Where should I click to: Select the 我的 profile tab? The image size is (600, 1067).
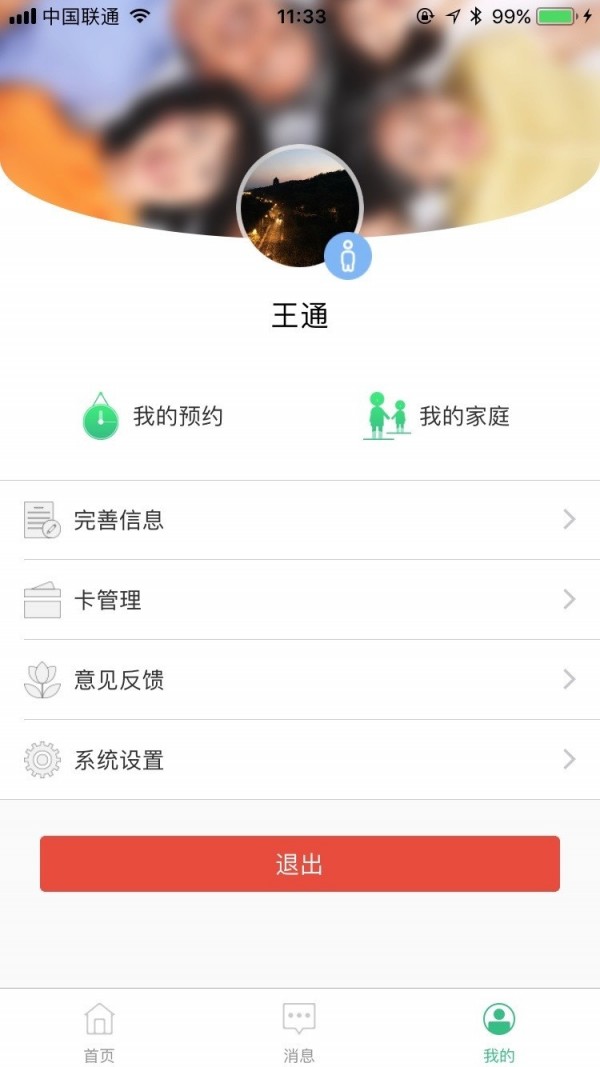498,1031
